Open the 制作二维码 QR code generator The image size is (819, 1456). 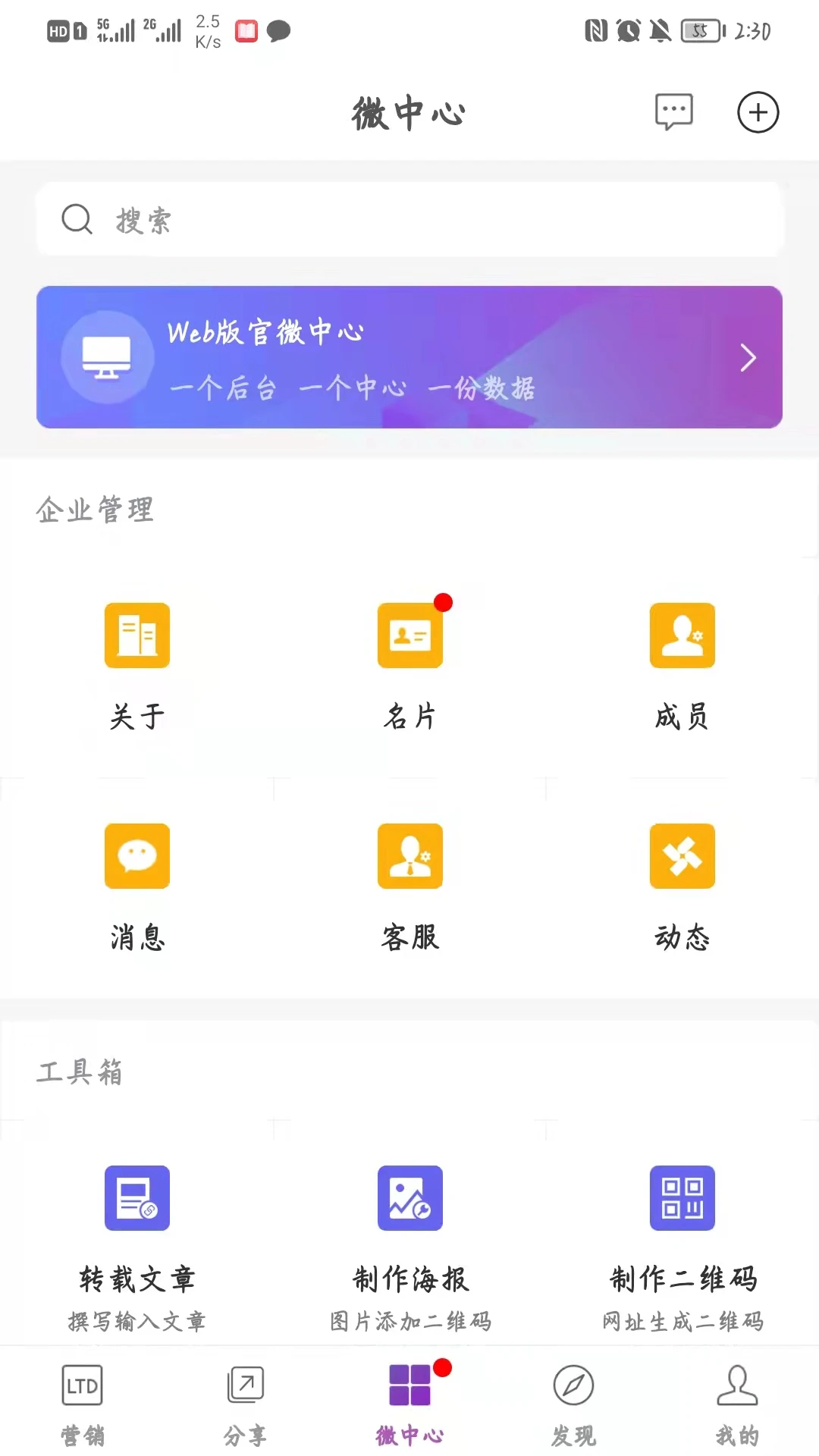coord(682,1197)
